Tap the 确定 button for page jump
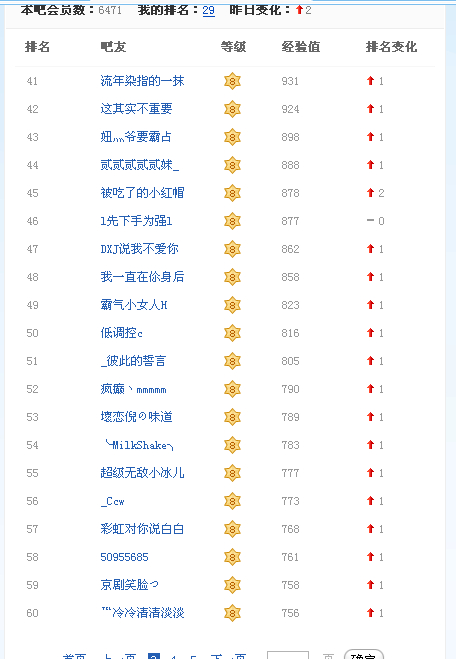 click(x=364, y=654)
